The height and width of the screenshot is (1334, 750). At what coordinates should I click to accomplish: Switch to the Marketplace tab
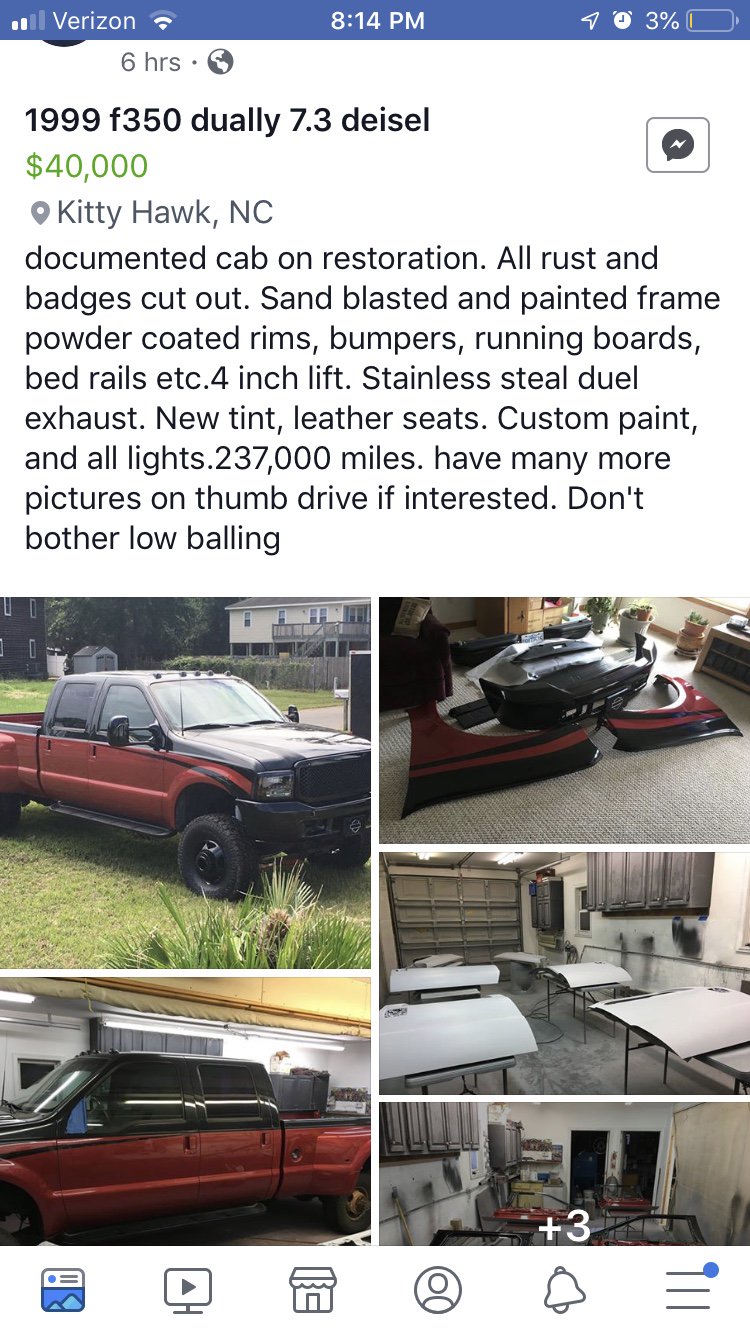(x=313, y=1290)
